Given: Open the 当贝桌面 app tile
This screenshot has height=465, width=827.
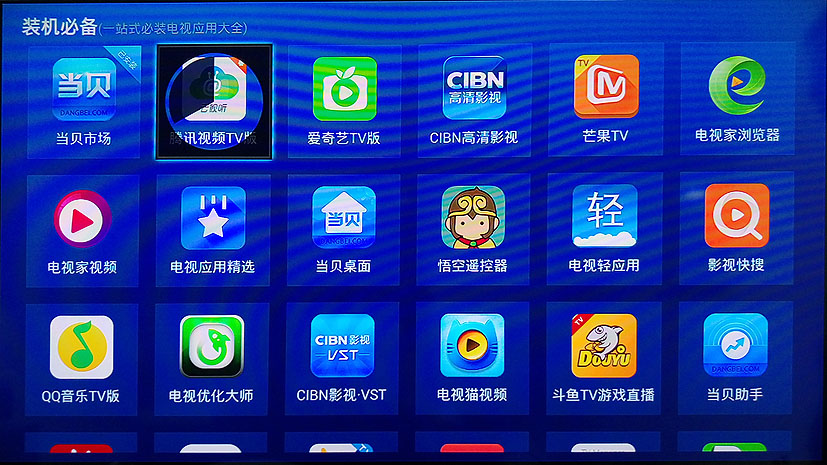Looking at the screenshot, I should point(344,228).
